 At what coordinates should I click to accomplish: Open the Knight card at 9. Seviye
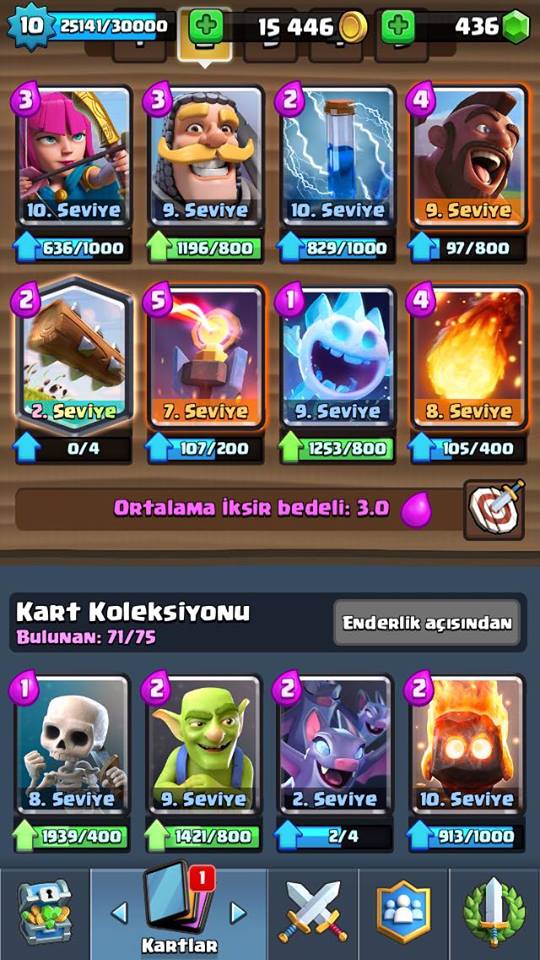point(206,157)
